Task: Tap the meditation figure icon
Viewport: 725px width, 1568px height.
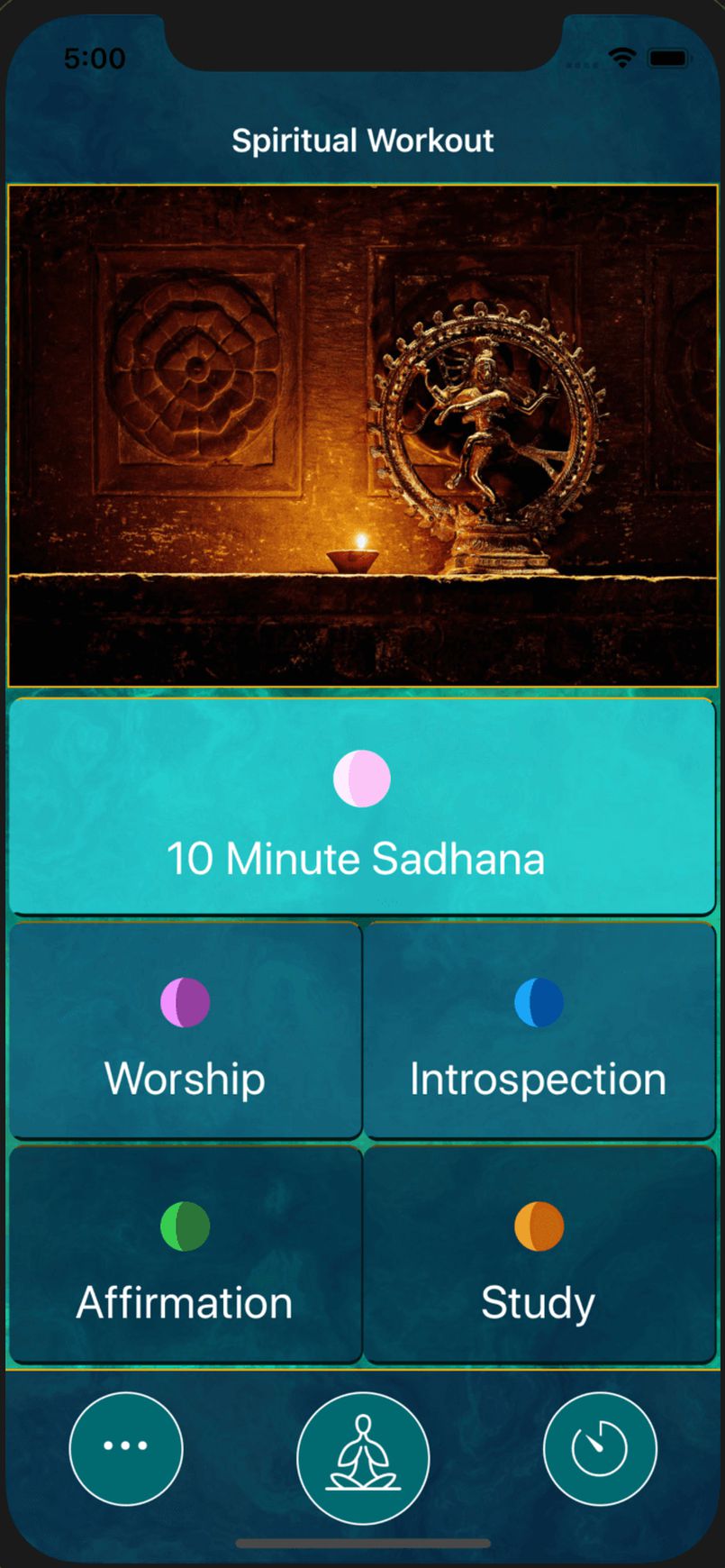Action: point(362,1457)
